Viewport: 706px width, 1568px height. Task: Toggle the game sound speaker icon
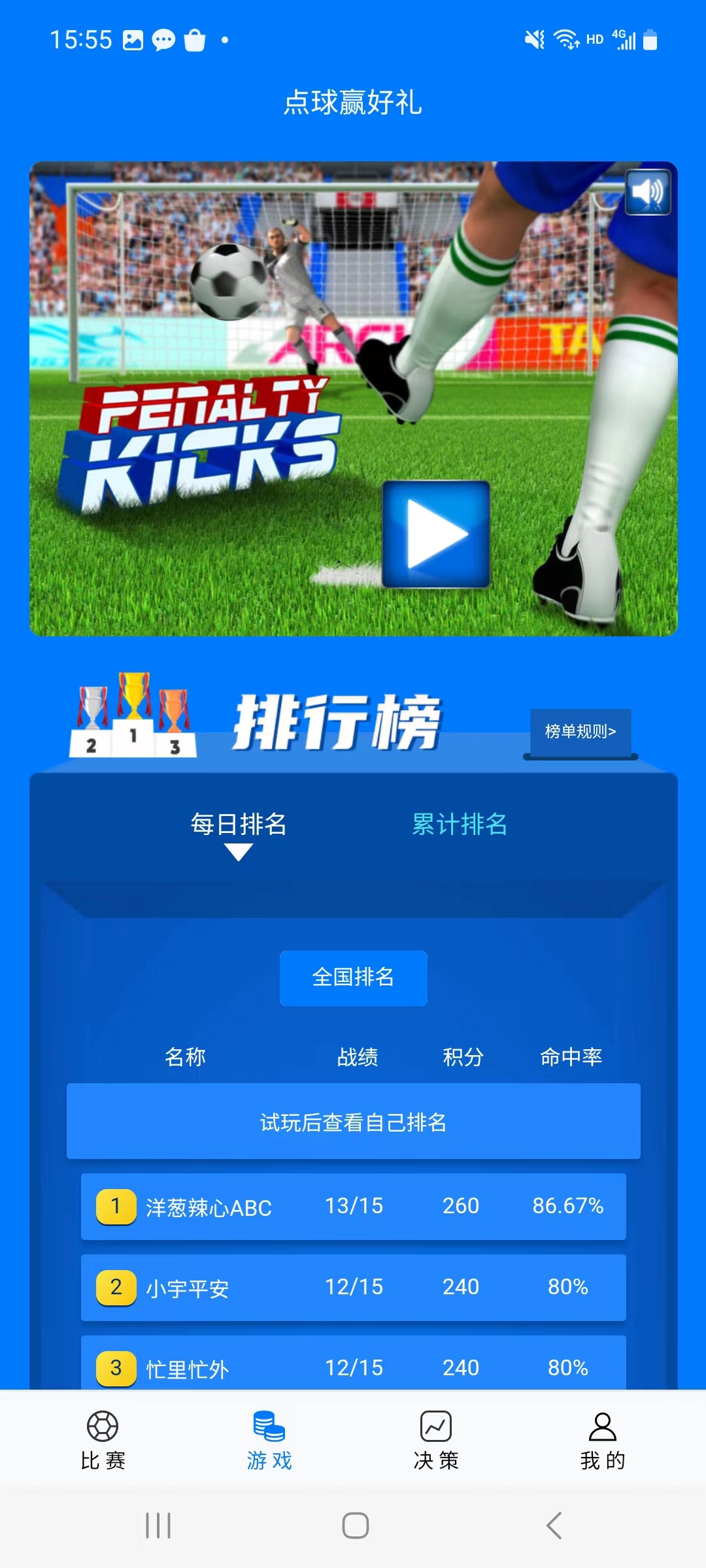tap(647, 192)
